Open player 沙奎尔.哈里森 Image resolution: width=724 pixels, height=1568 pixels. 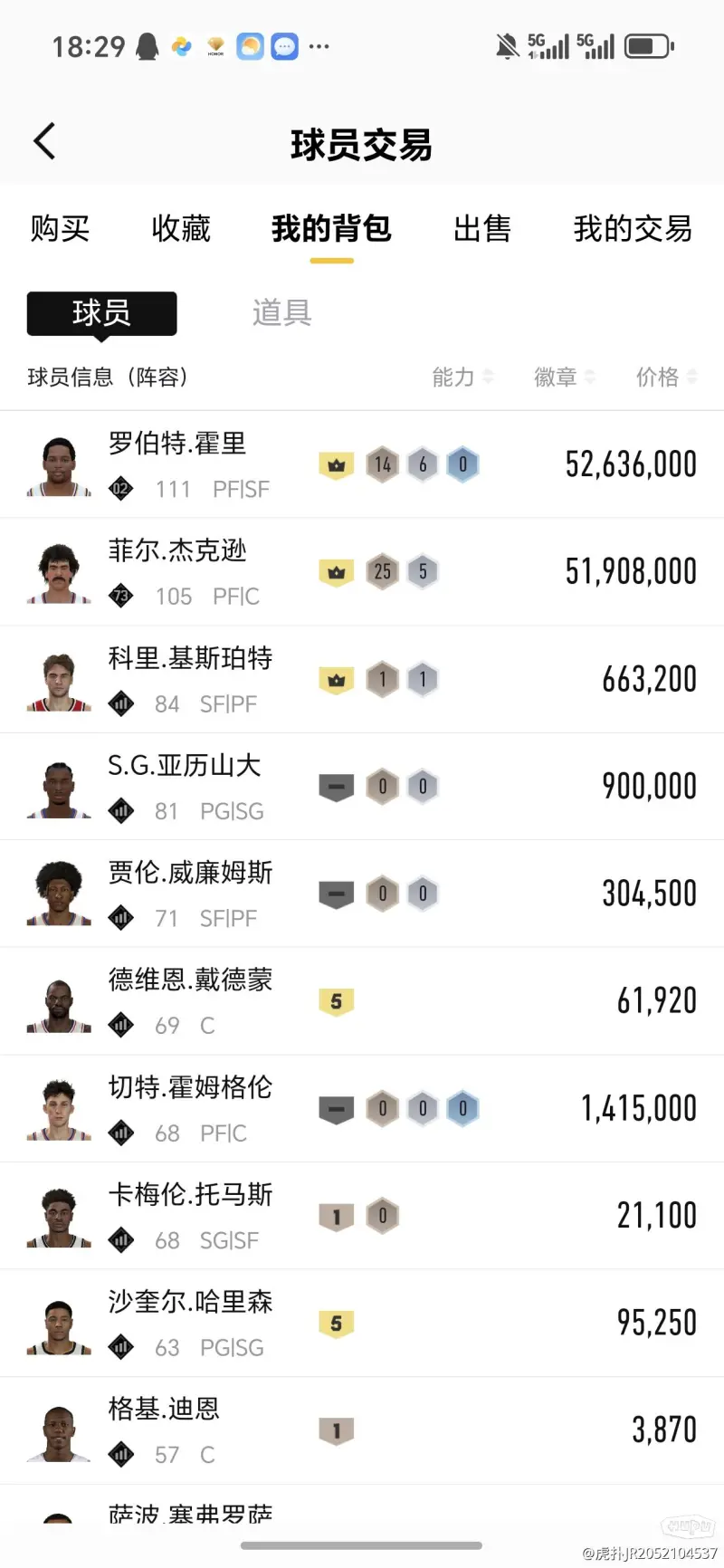(x=362, y=1323)
